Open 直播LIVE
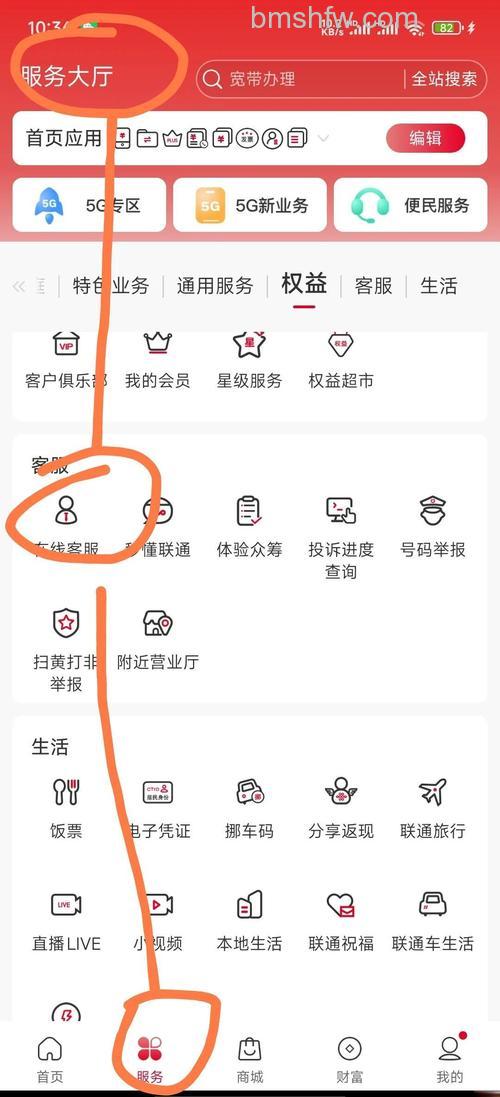Viewport: 500px width, 1097px height. click(66, 921)
